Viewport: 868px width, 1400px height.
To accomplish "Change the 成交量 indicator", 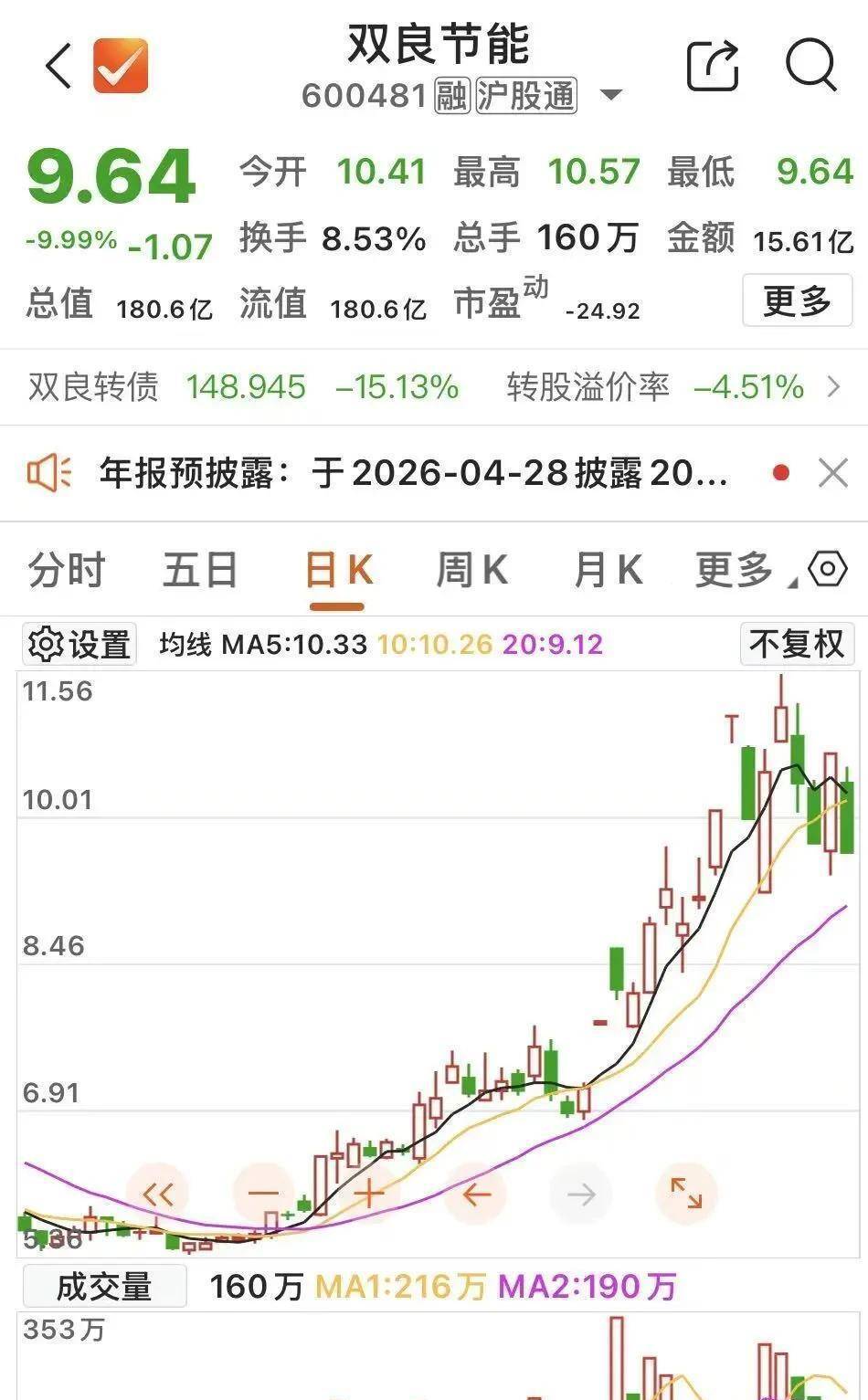I will pos(104,1287).
